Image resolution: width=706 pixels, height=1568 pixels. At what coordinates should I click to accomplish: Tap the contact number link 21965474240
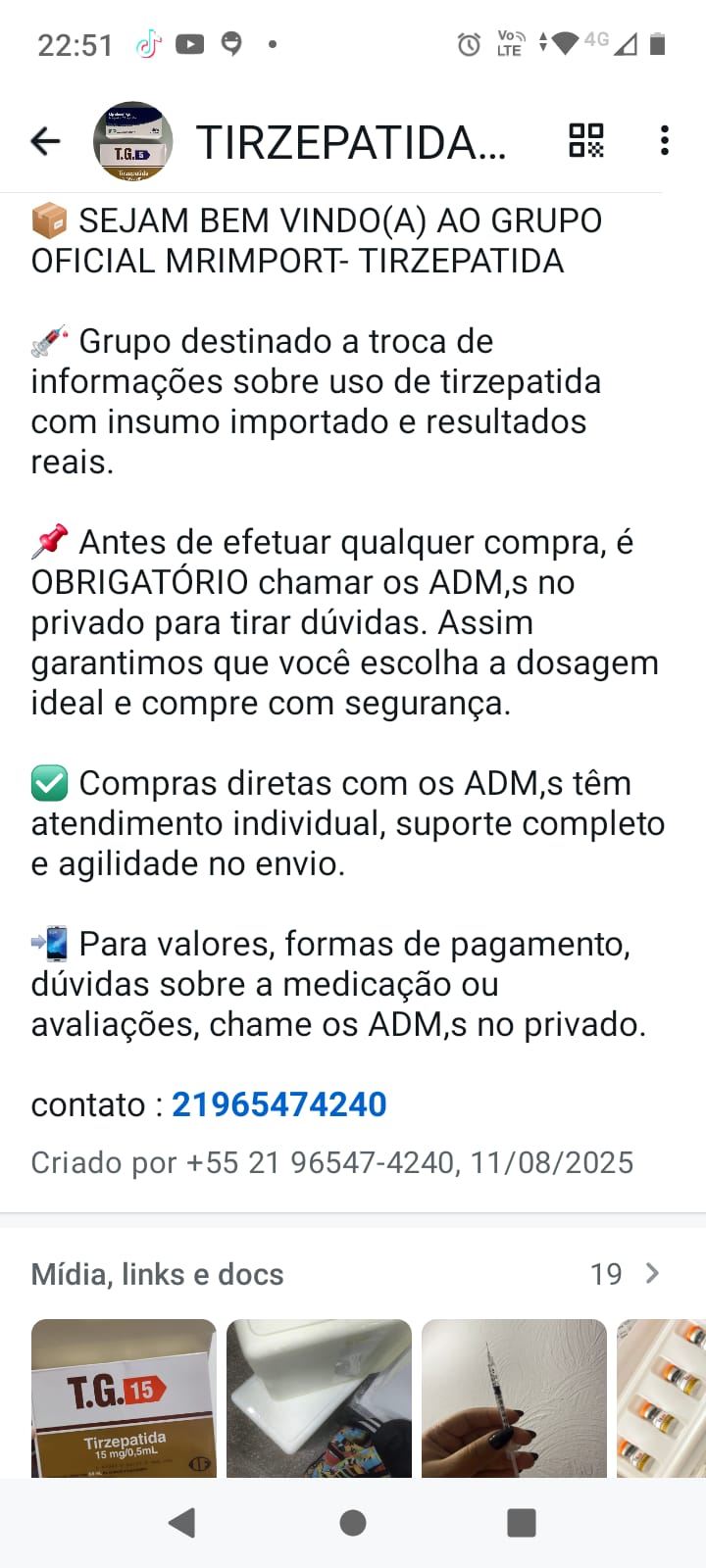click(x=279, y=1104)
